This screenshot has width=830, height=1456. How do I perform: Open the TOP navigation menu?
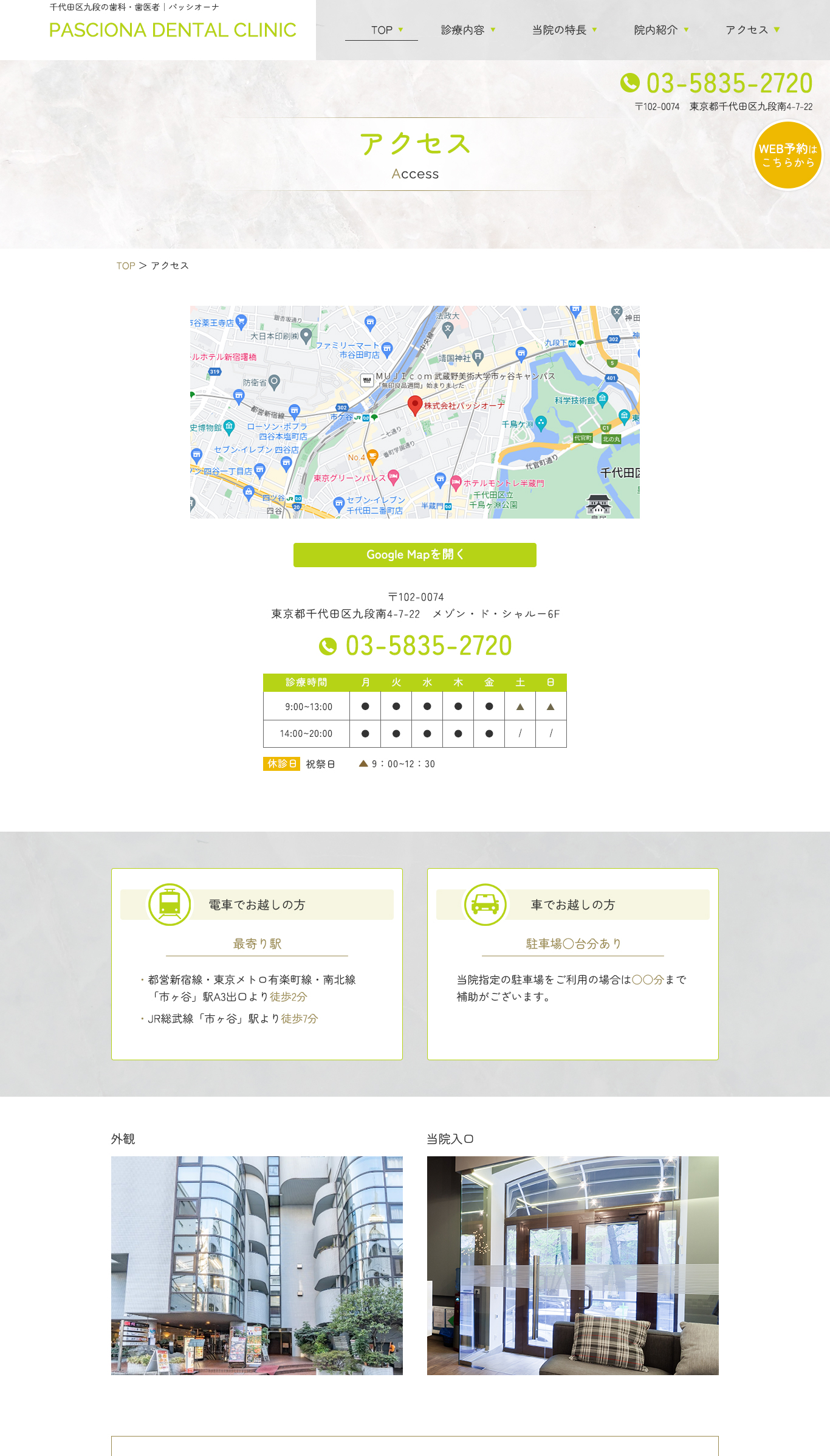[382, 30]
